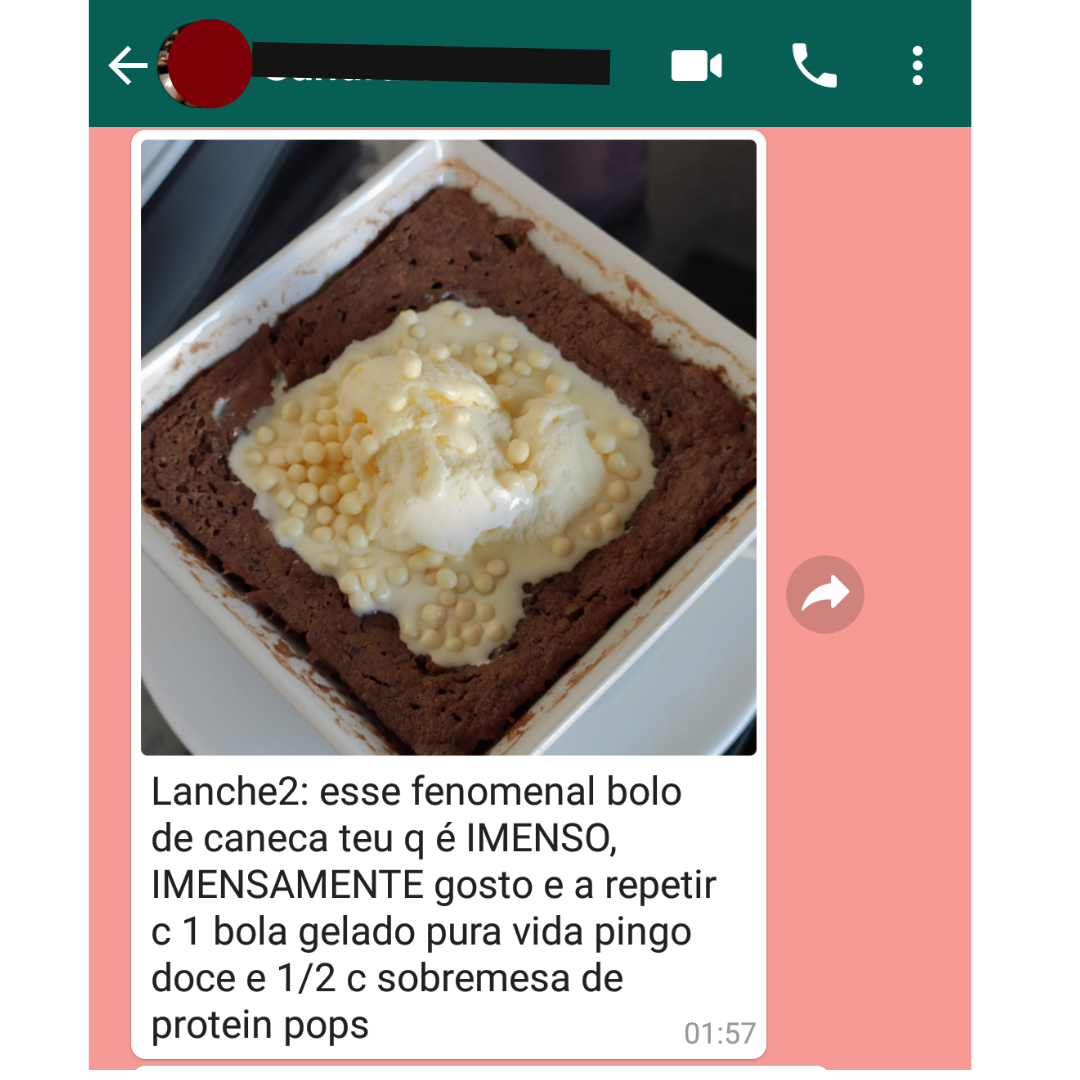This screenshot has height=1080, width=1080.
Task: Forward the cake photo message
Action: tap(825, 595)
